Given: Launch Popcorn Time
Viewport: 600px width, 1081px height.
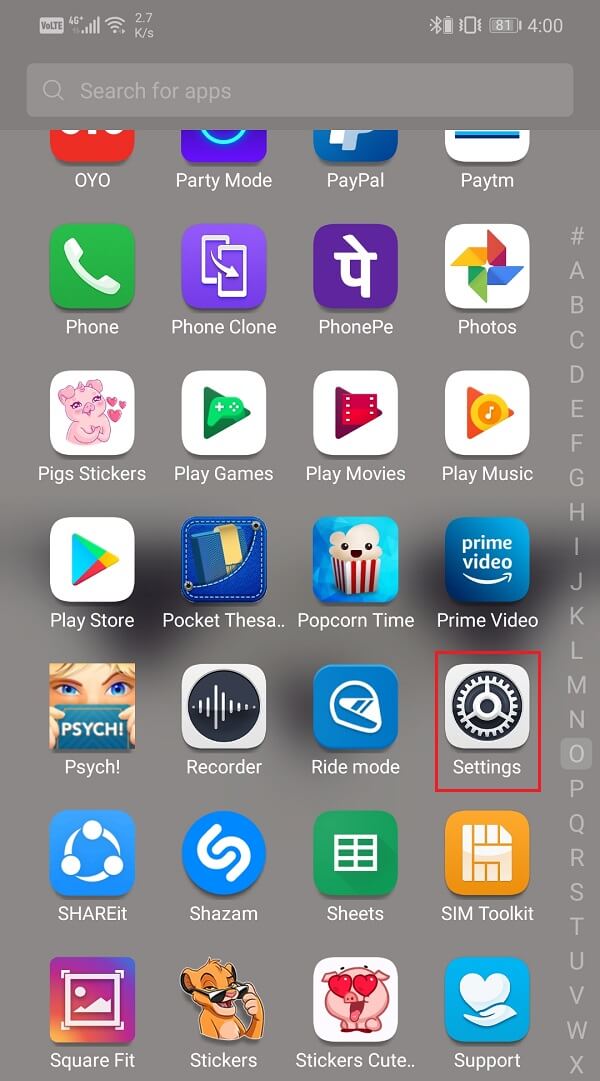Looking at the screenshot, I should click(x=356, y=561).
